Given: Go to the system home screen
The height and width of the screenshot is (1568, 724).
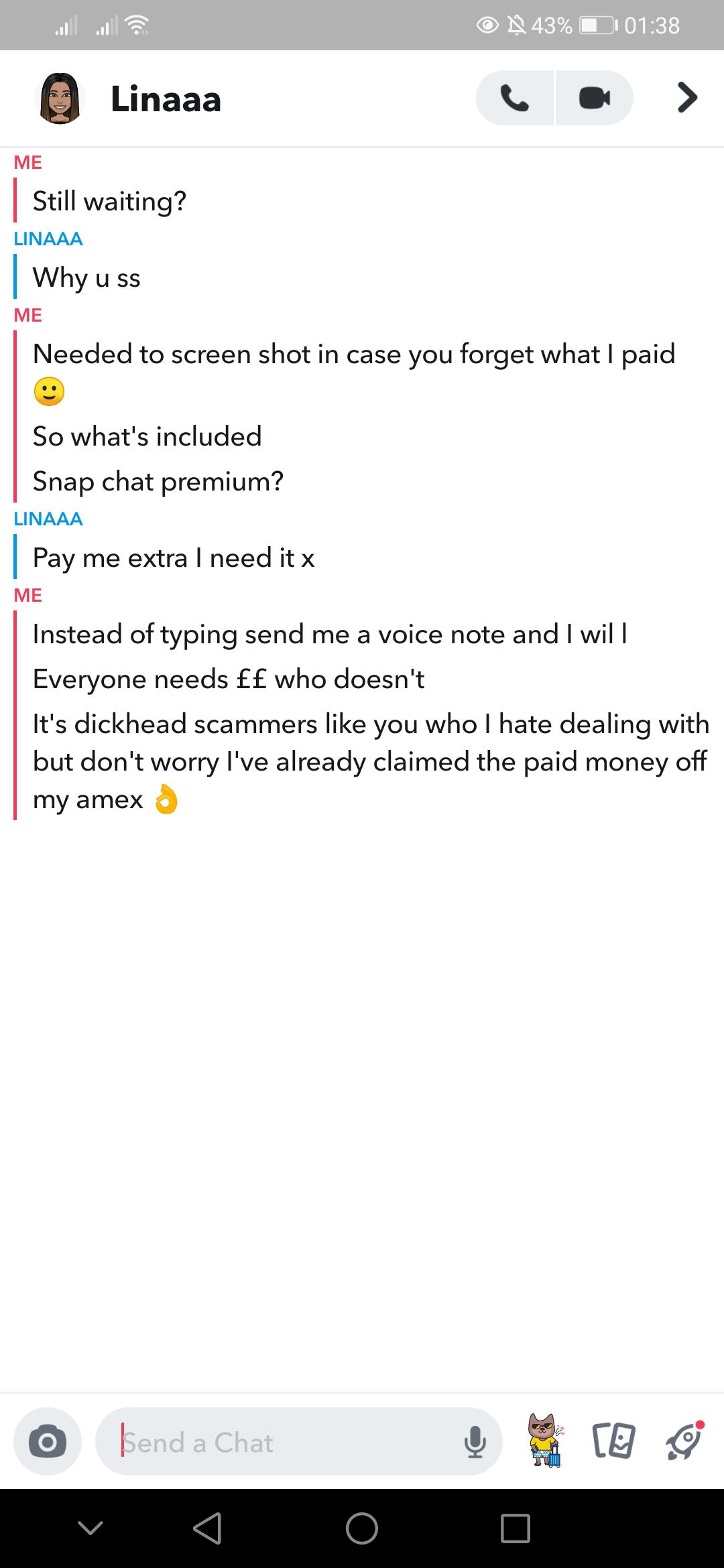Looking at the screenshot, I should (x=362, y=1528).
